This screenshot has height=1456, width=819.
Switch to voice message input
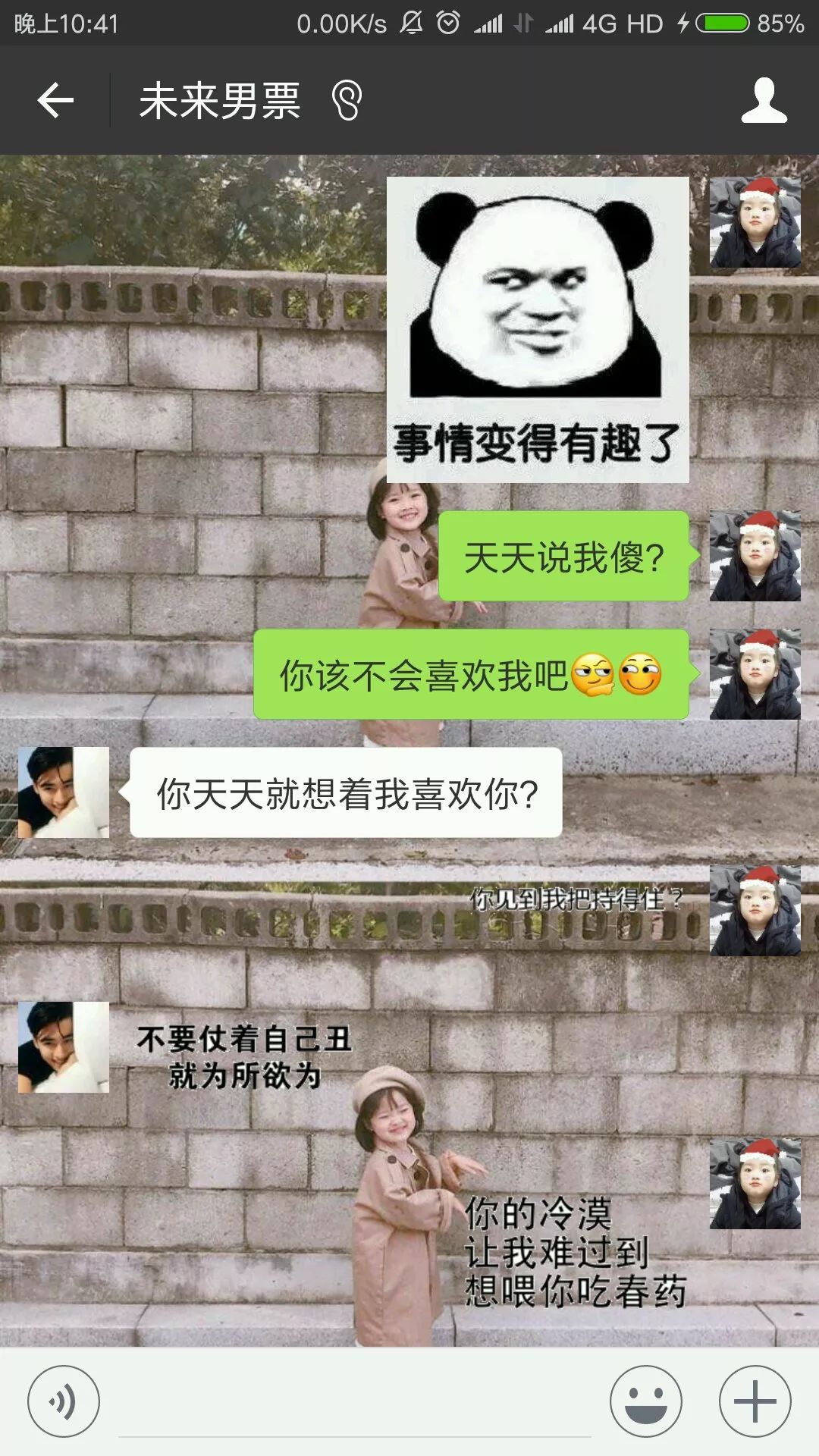(64, 1401)
